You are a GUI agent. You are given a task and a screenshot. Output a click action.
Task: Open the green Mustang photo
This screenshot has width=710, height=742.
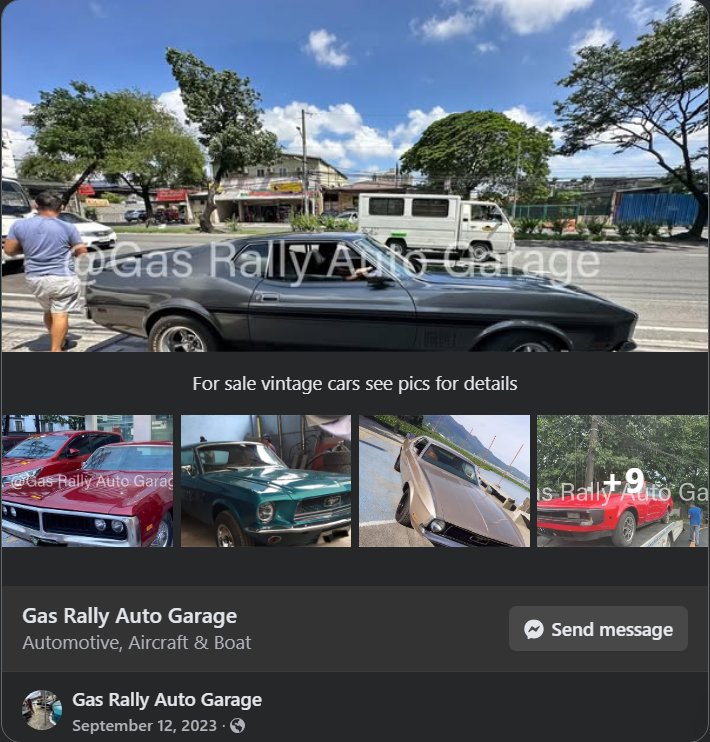(266, 481)
